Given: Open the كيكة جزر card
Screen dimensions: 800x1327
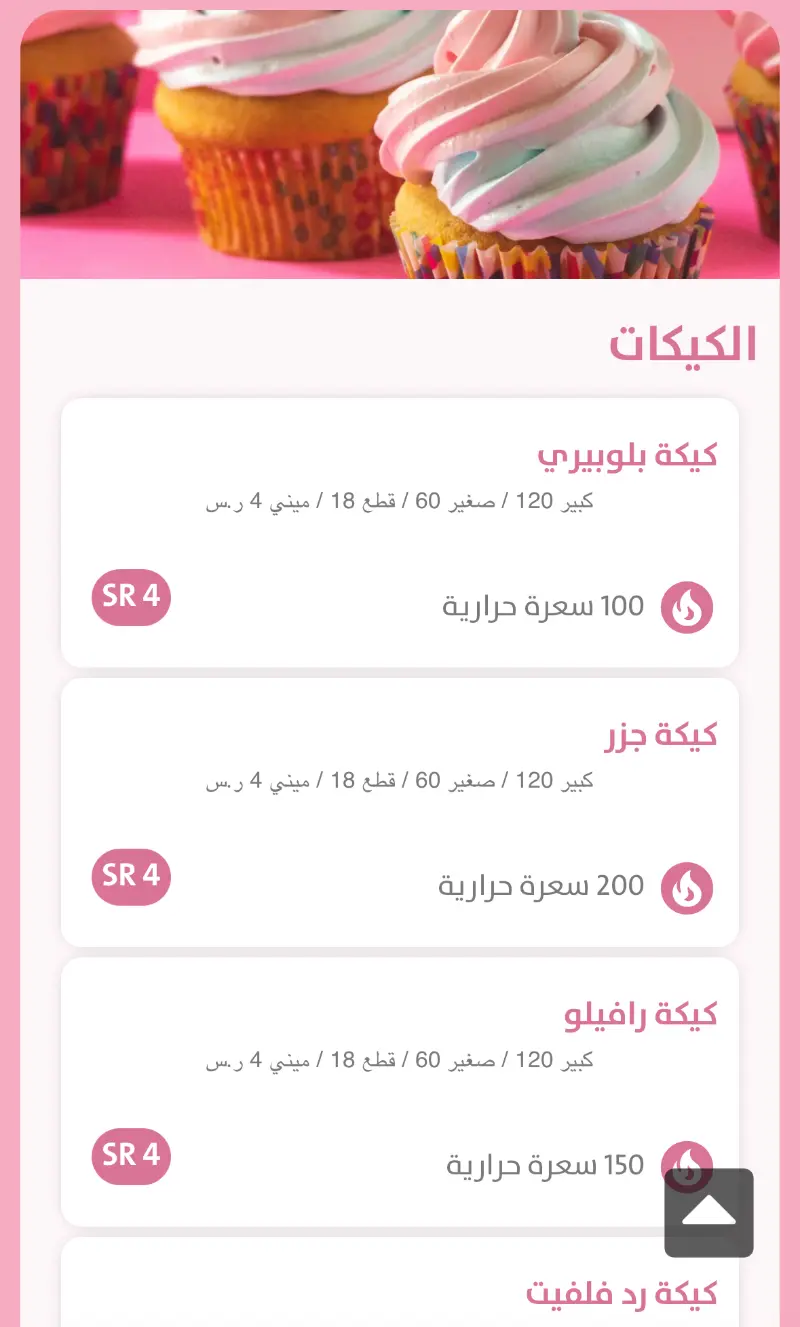Looking at the screenshot, I should point(400,812).
